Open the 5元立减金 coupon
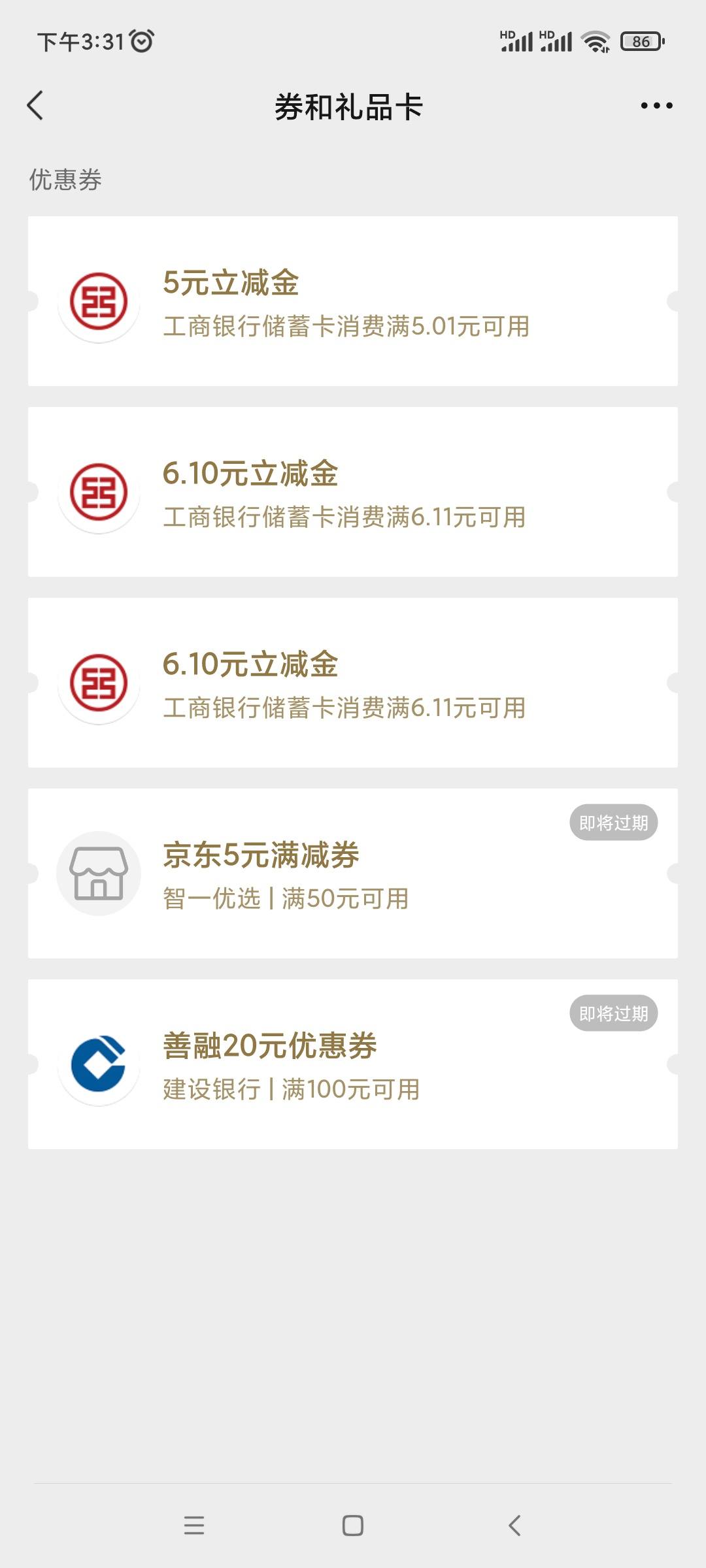Viewport: 706px width, 1568px height. tap(353, 301)
